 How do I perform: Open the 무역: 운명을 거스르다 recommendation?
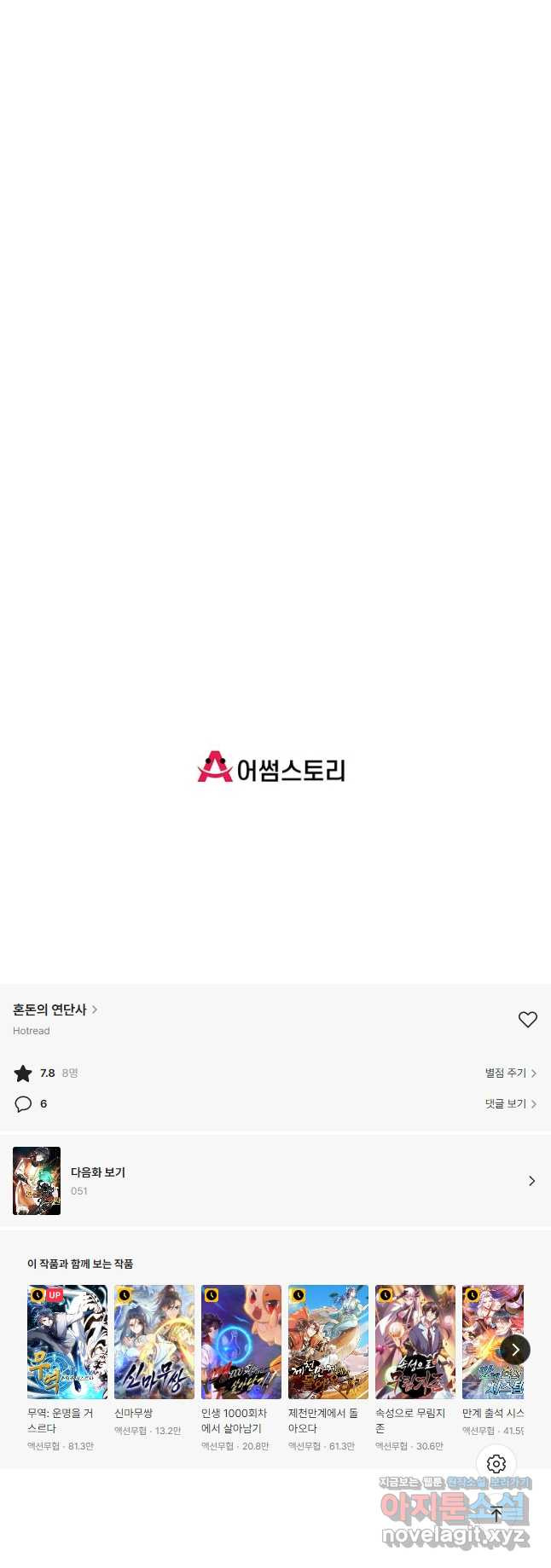[67, 1342]
